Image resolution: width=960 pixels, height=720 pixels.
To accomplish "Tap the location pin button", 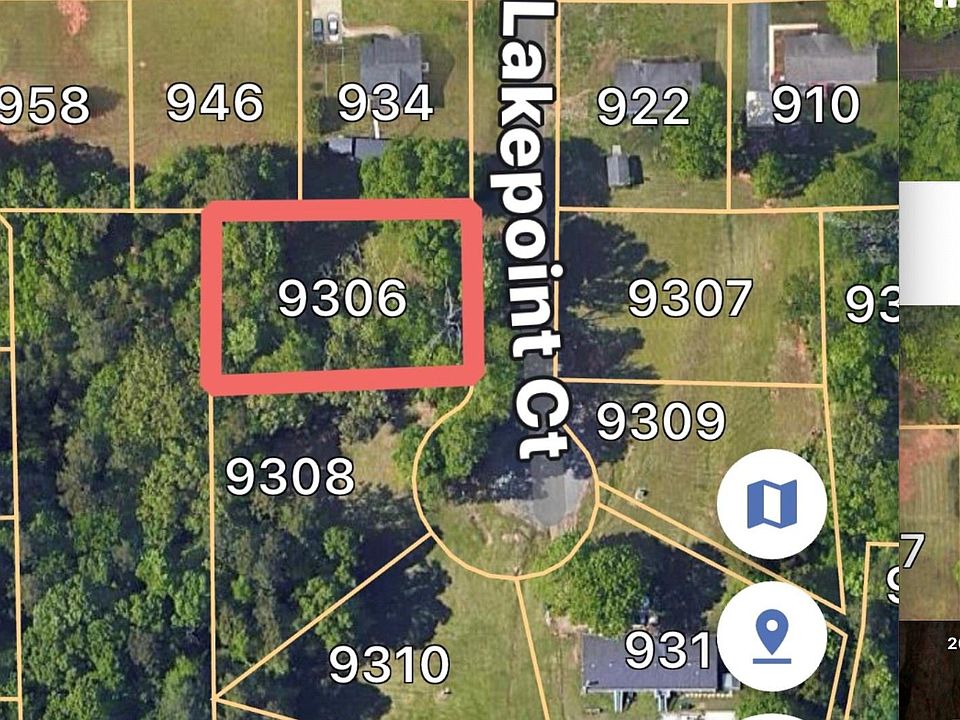I will click(771, 635).
